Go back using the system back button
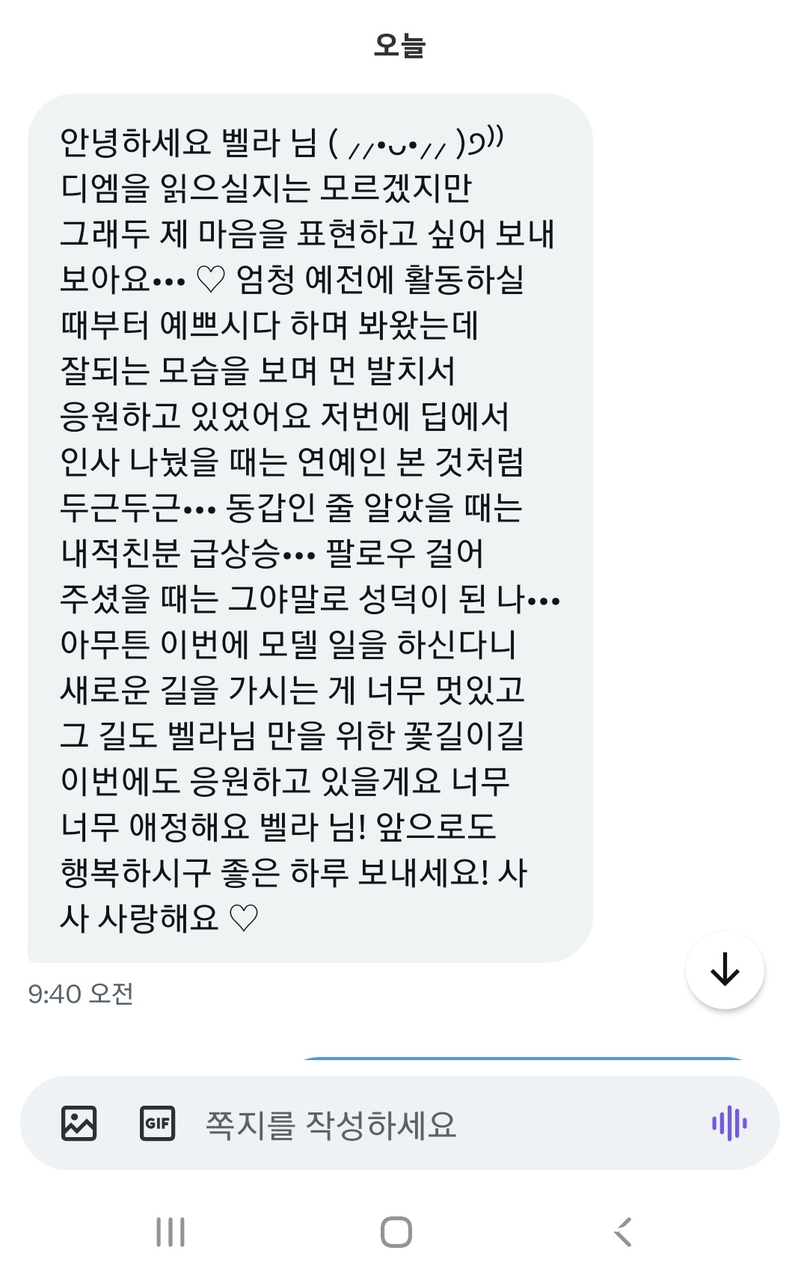Image resolution: width=804 pixels, height=1280 pixels. pyautogui.click(x=624, y=1232)
